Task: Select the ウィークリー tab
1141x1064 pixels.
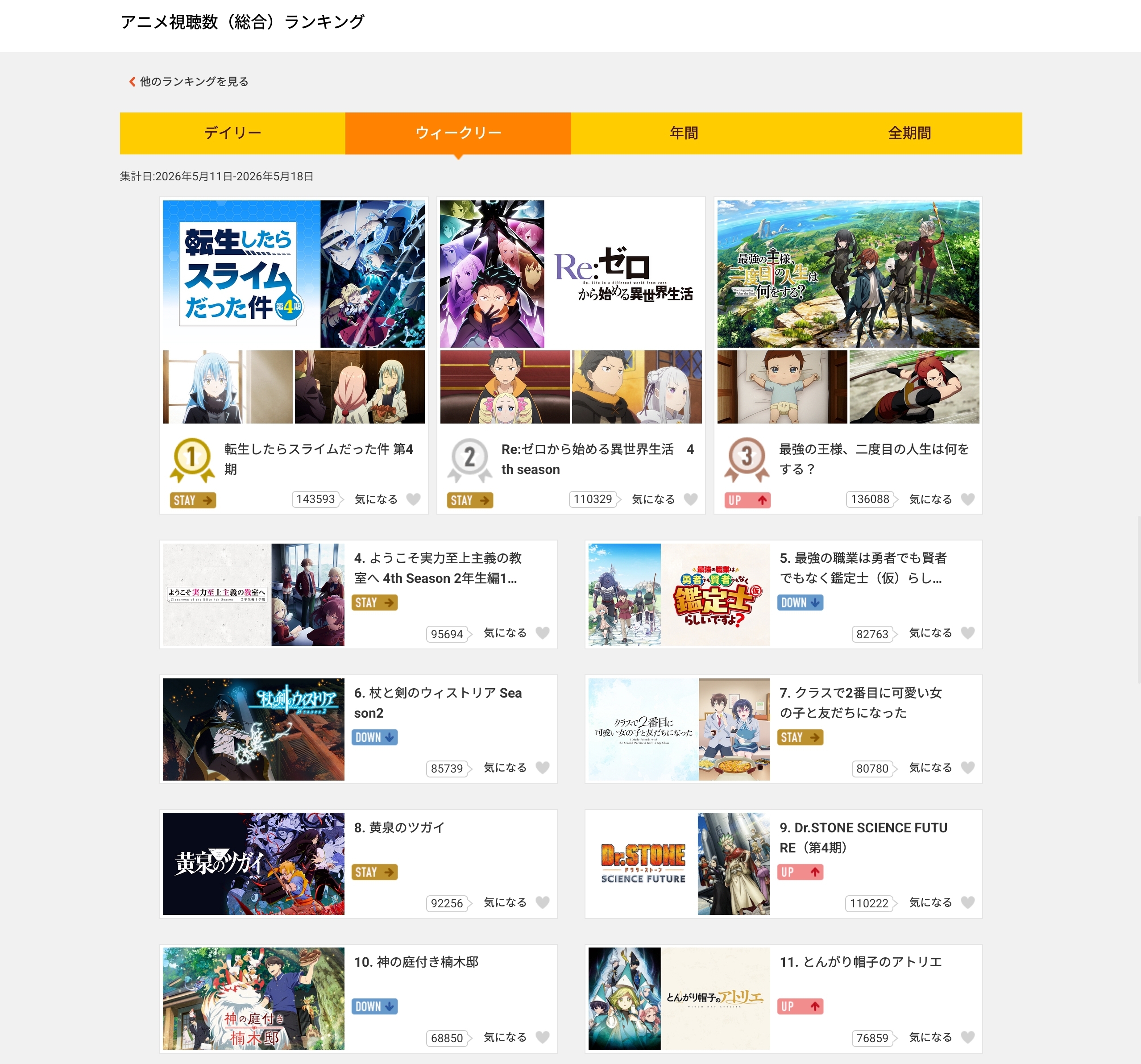Action: [458, 133]
